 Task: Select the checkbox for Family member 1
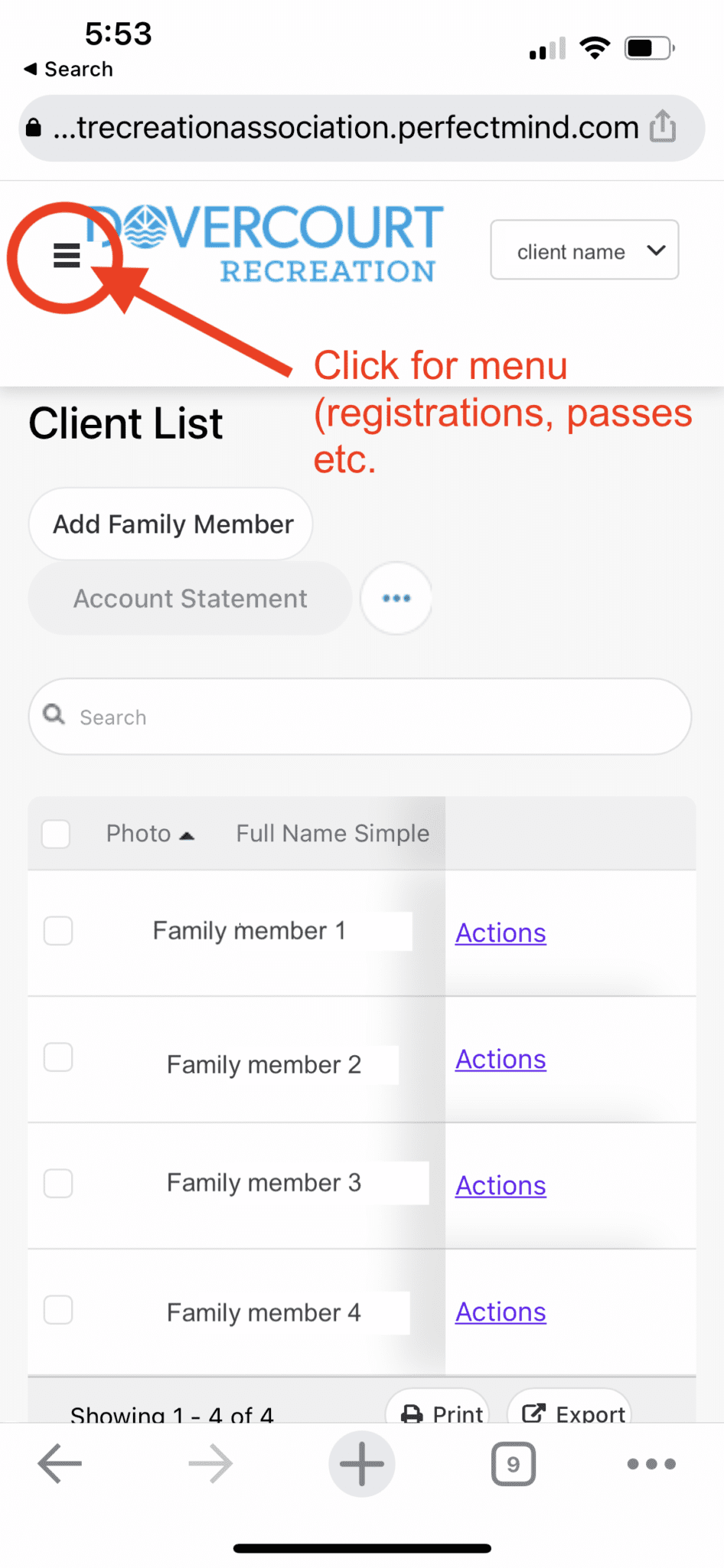[58, 931]
